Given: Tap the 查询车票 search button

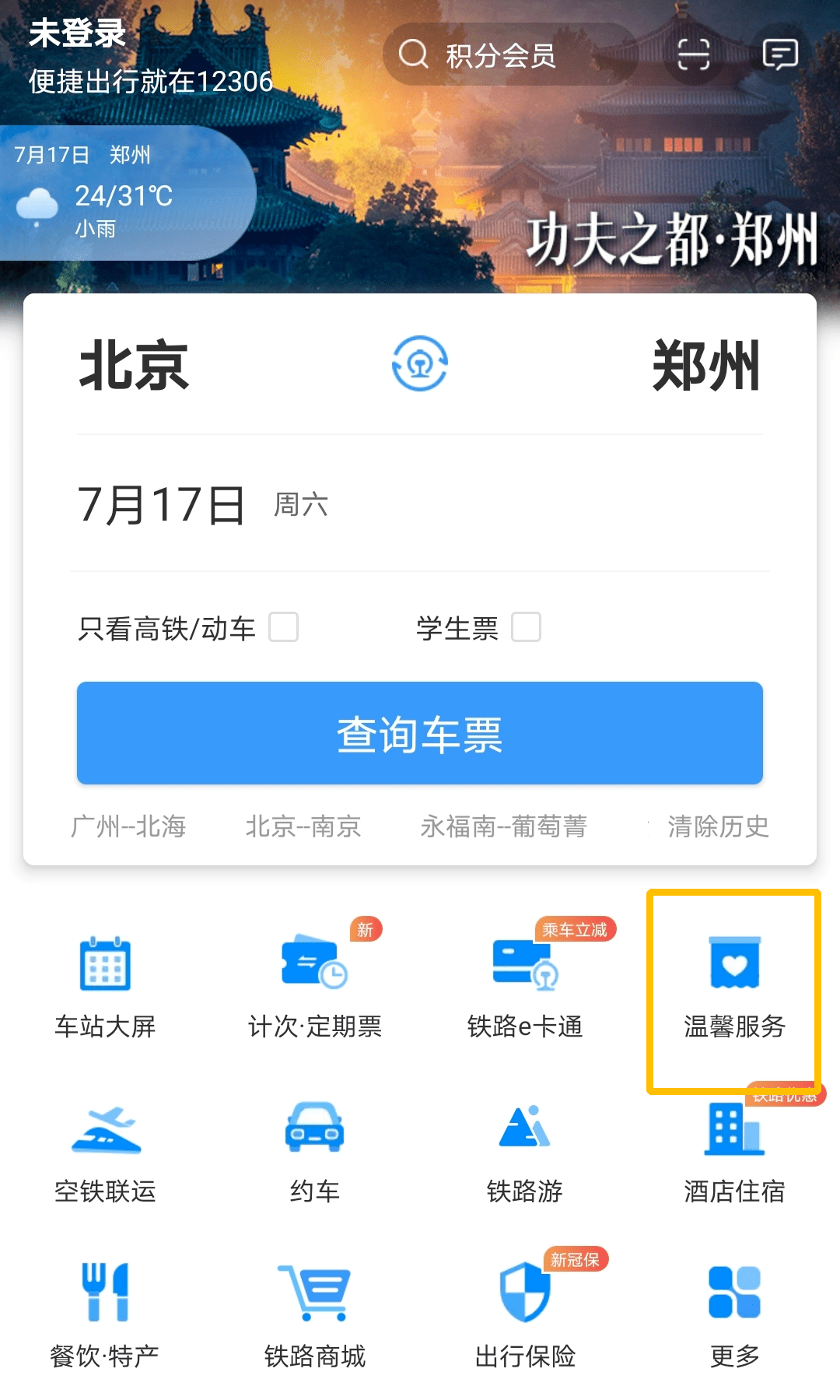Looking at the screenshot, I should pos(419,732).
